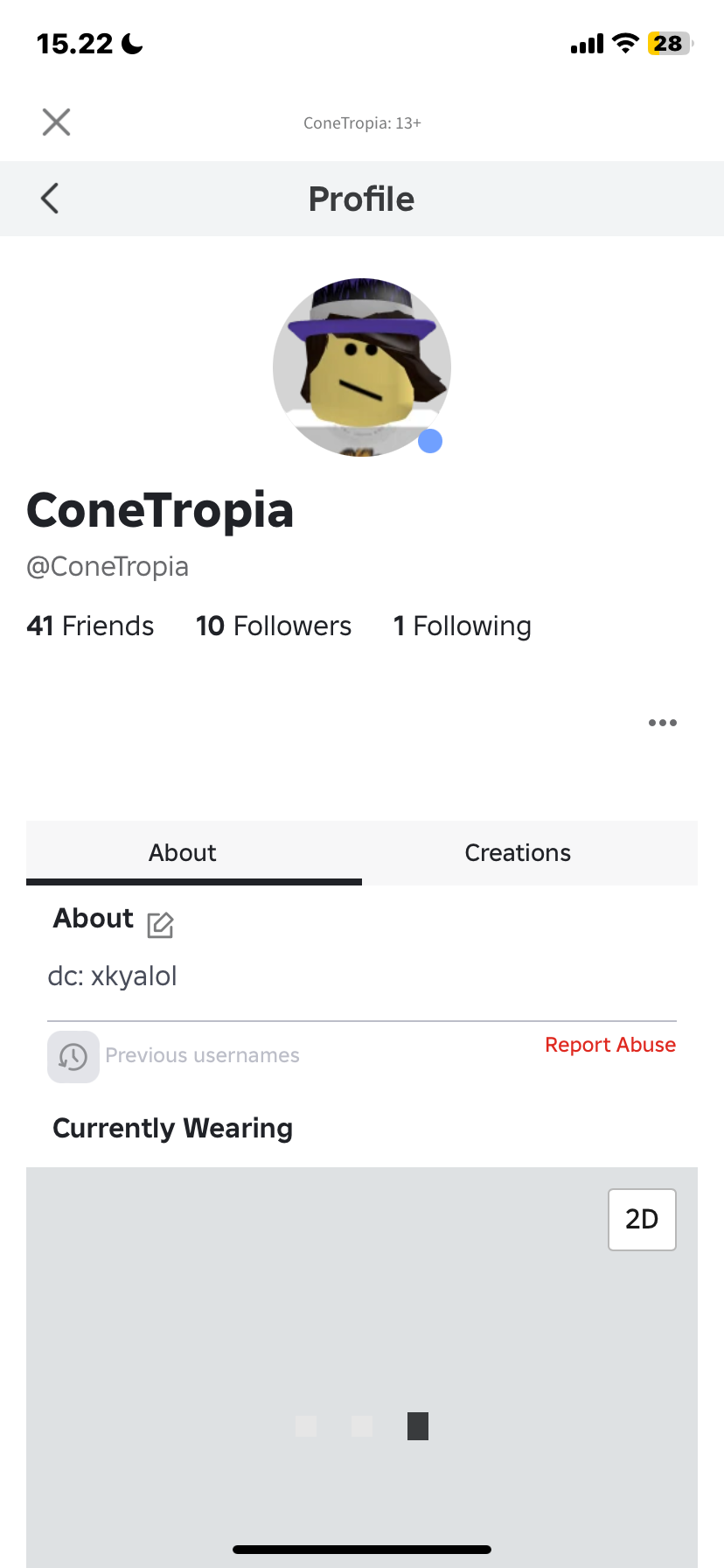This screenshot has width=724, height=1568.
Task: Open the Report Abuse link
Action: click(610, 1045)
